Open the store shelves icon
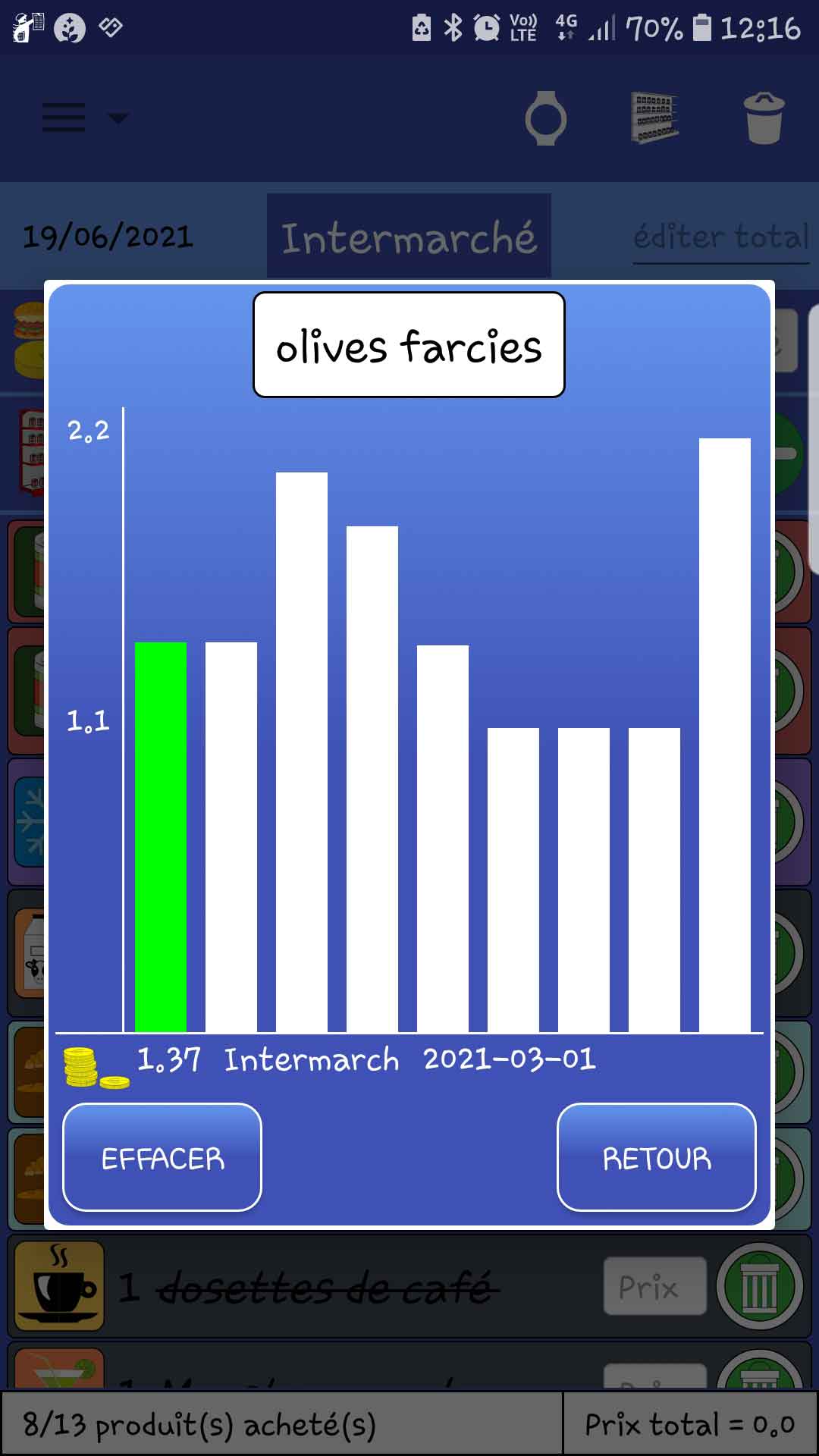Viewport: 819px width, 1456px height. click(654, 118)
